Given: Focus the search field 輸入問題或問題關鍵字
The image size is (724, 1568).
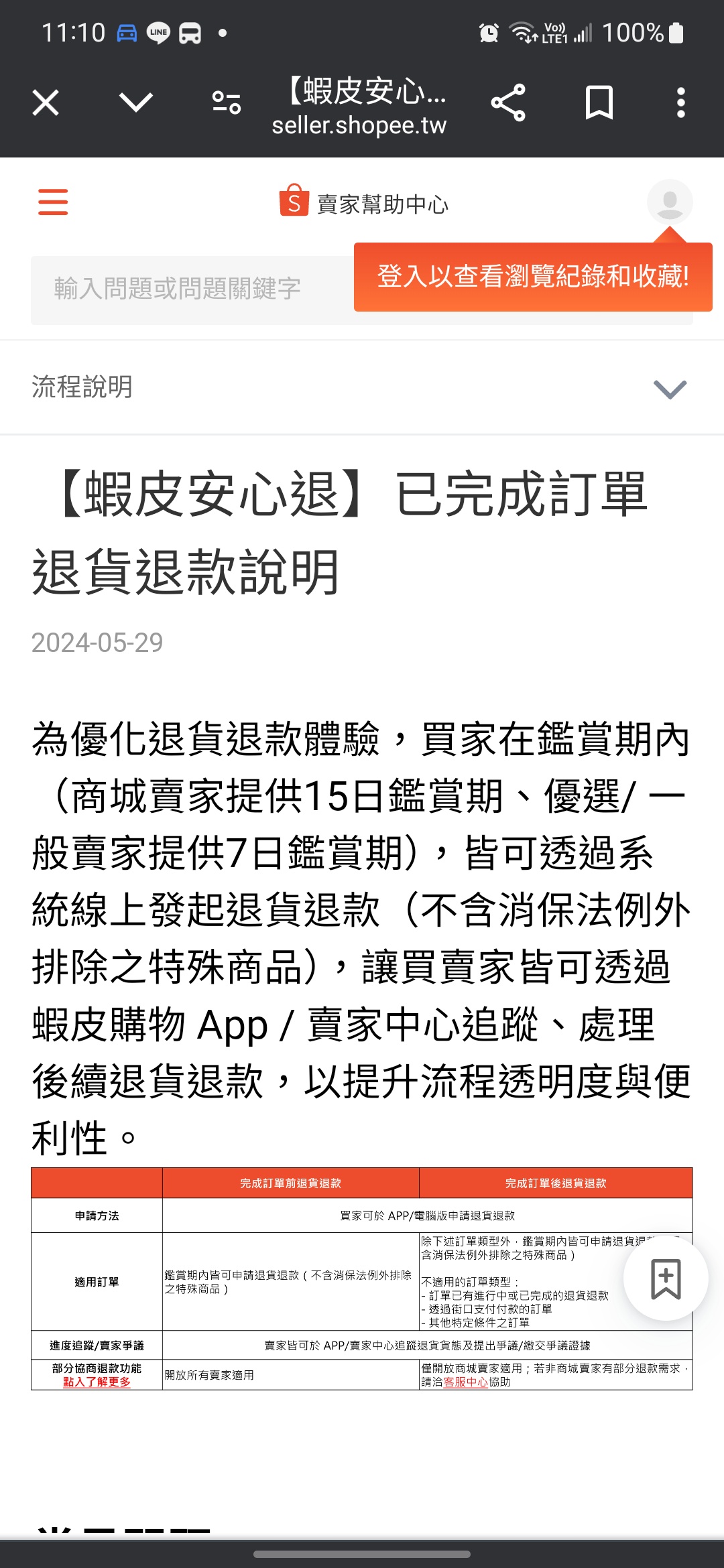Looking at the screenshot, I should tap(192, 289).
